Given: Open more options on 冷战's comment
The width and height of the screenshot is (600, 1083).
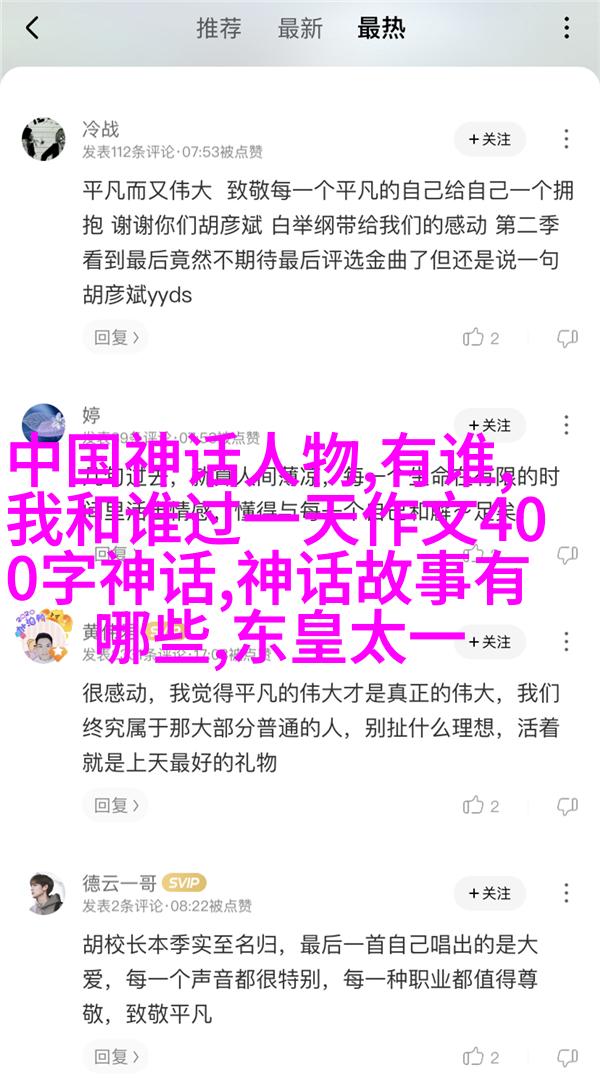Looking at the screenshot, I should 567,139.
